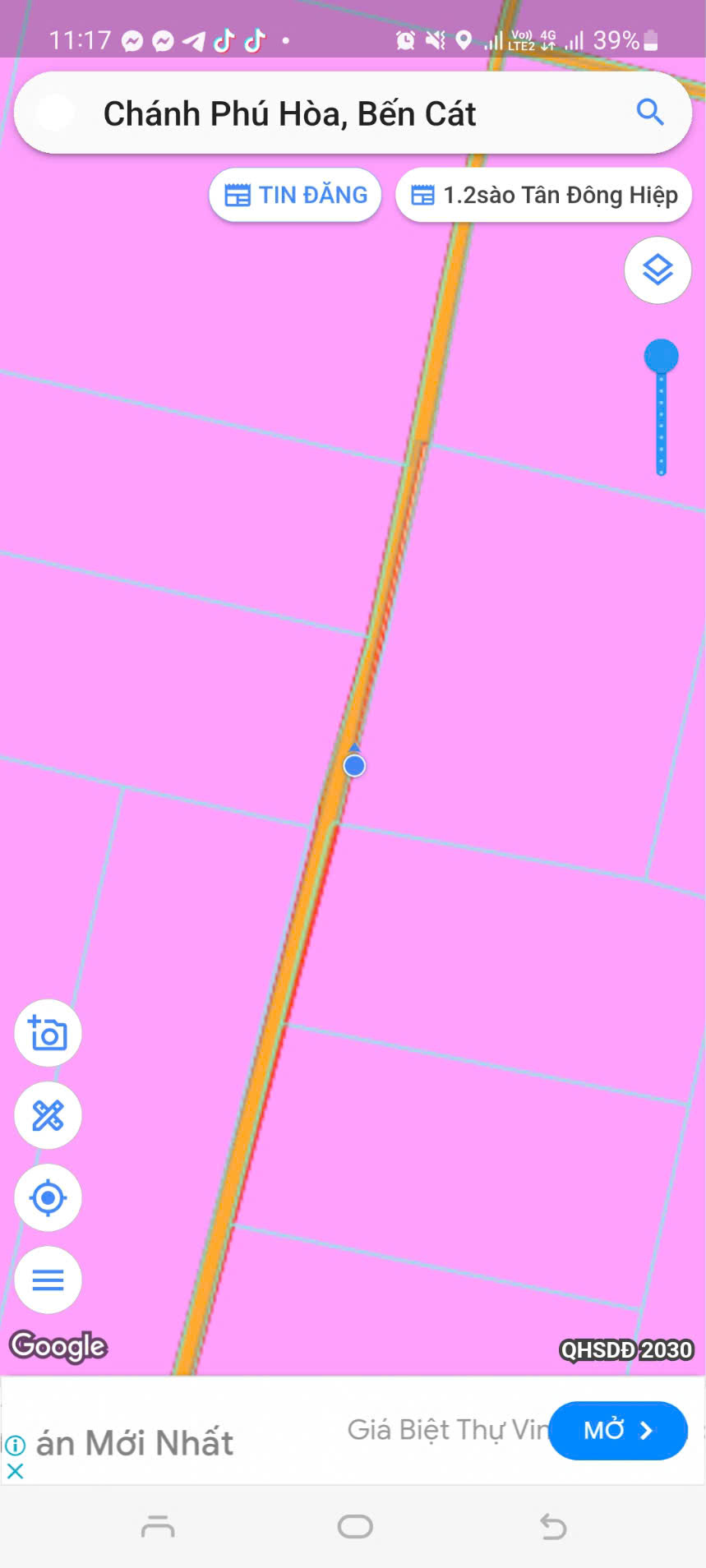Open the measurement ruler tool
706x1568 pixels.
click(x=48, y=1116)
